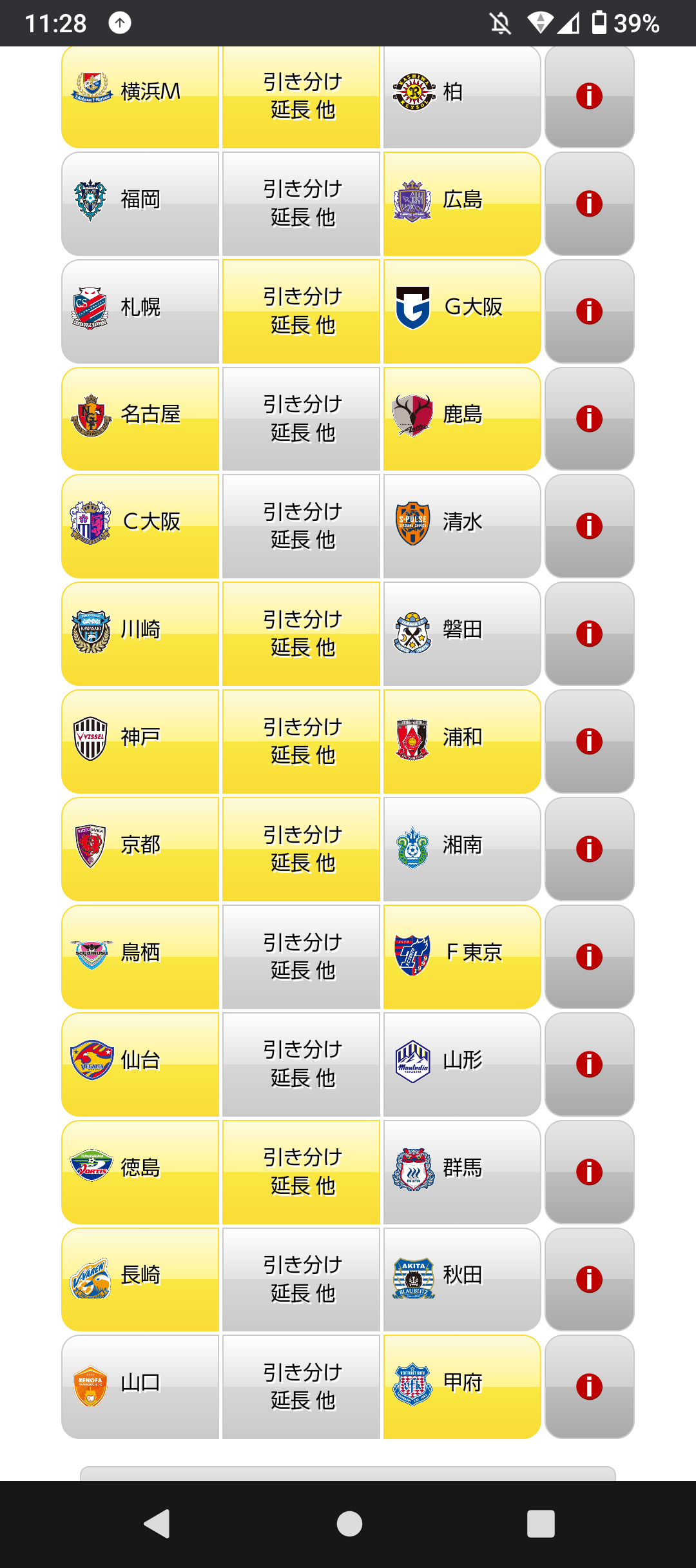This screenshot has width=696, height=1568.
Task: Select 札幌 home win button
Action: tap(140, 311)
